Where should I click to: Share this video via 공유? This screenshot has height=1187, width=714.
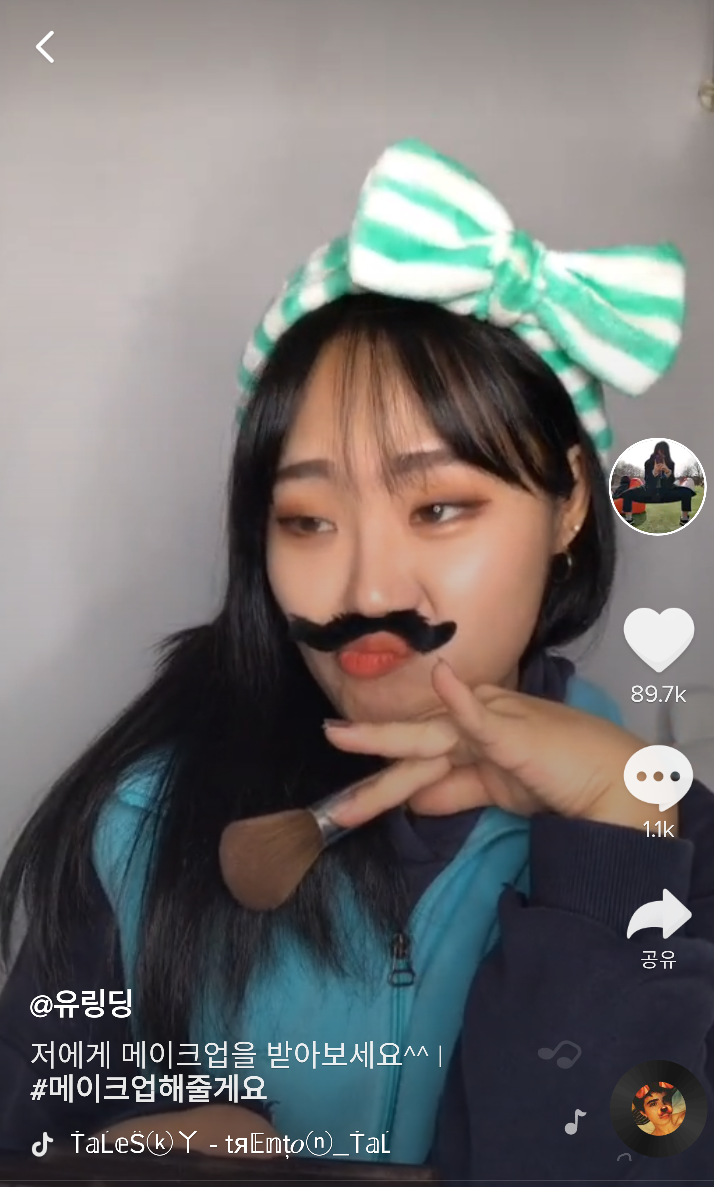[658, 918]
